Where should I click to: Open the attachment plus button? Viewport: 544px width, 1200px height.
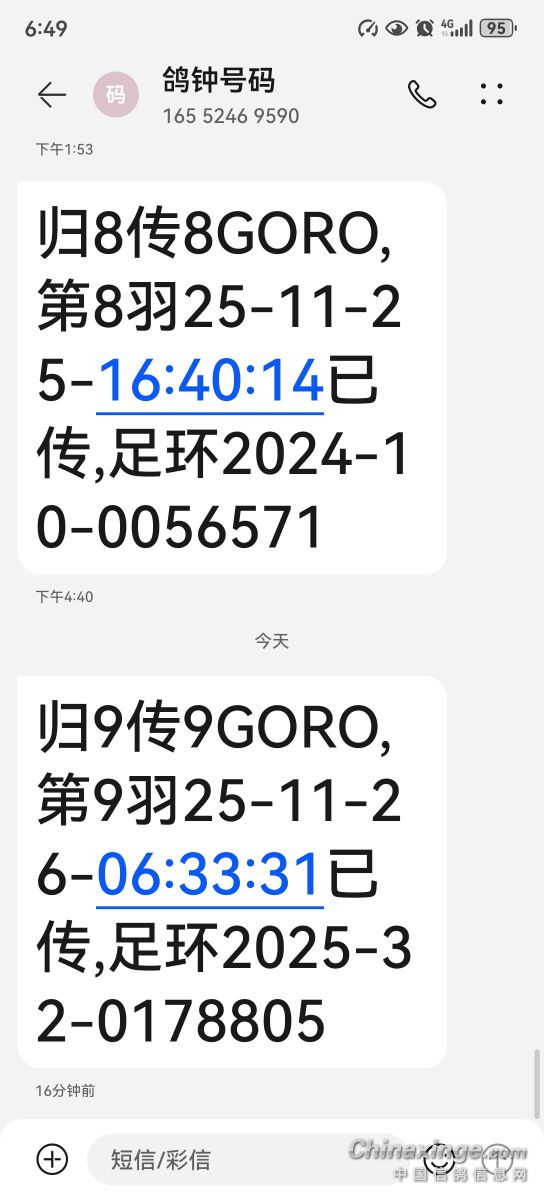[52, 1159]
